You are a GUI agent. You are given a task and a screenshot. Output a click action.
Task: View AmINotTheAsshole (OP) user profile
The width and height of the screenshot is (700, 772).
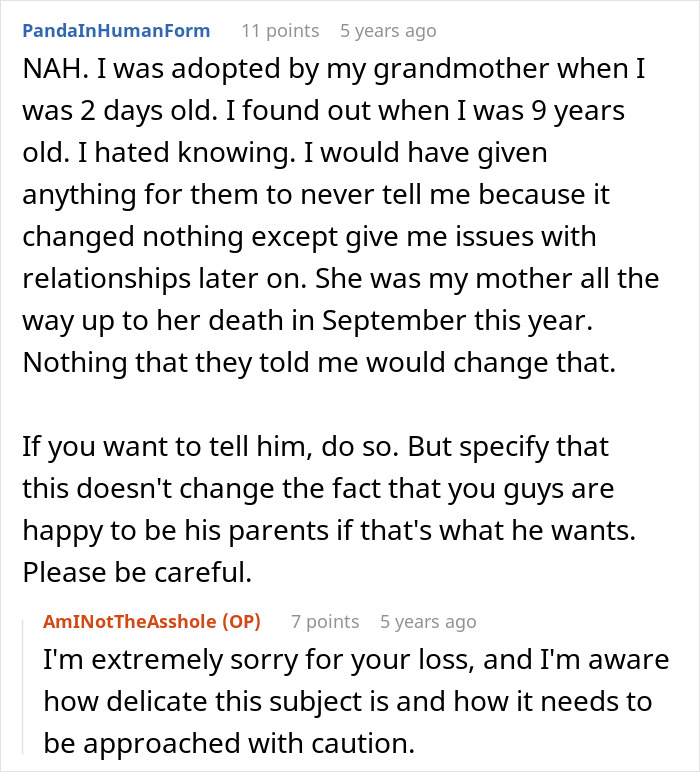(x=152, y=621)
